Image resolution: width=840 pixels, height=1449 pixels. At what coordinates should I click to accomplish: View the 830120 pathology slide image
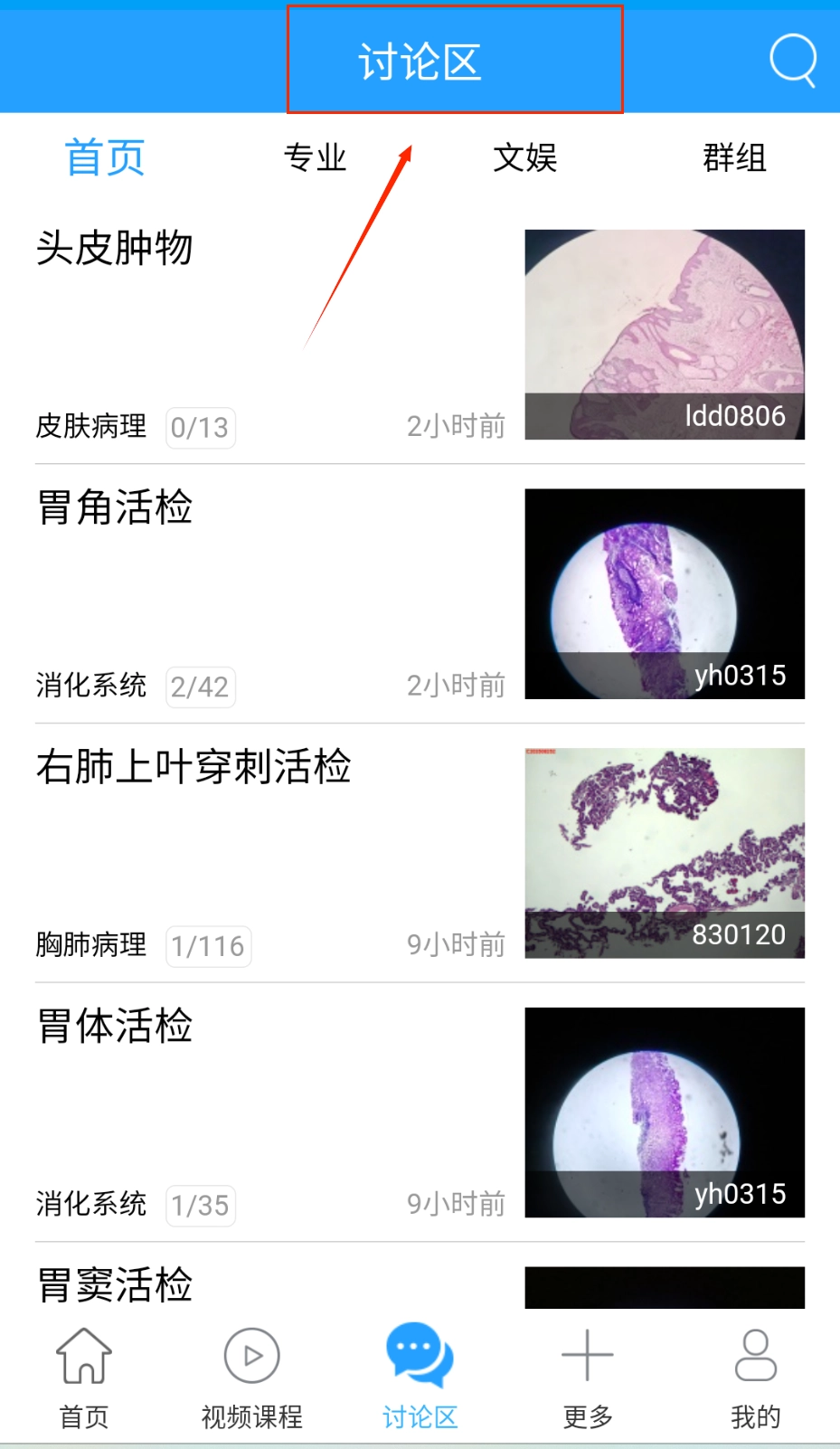(x=665, y=853)
